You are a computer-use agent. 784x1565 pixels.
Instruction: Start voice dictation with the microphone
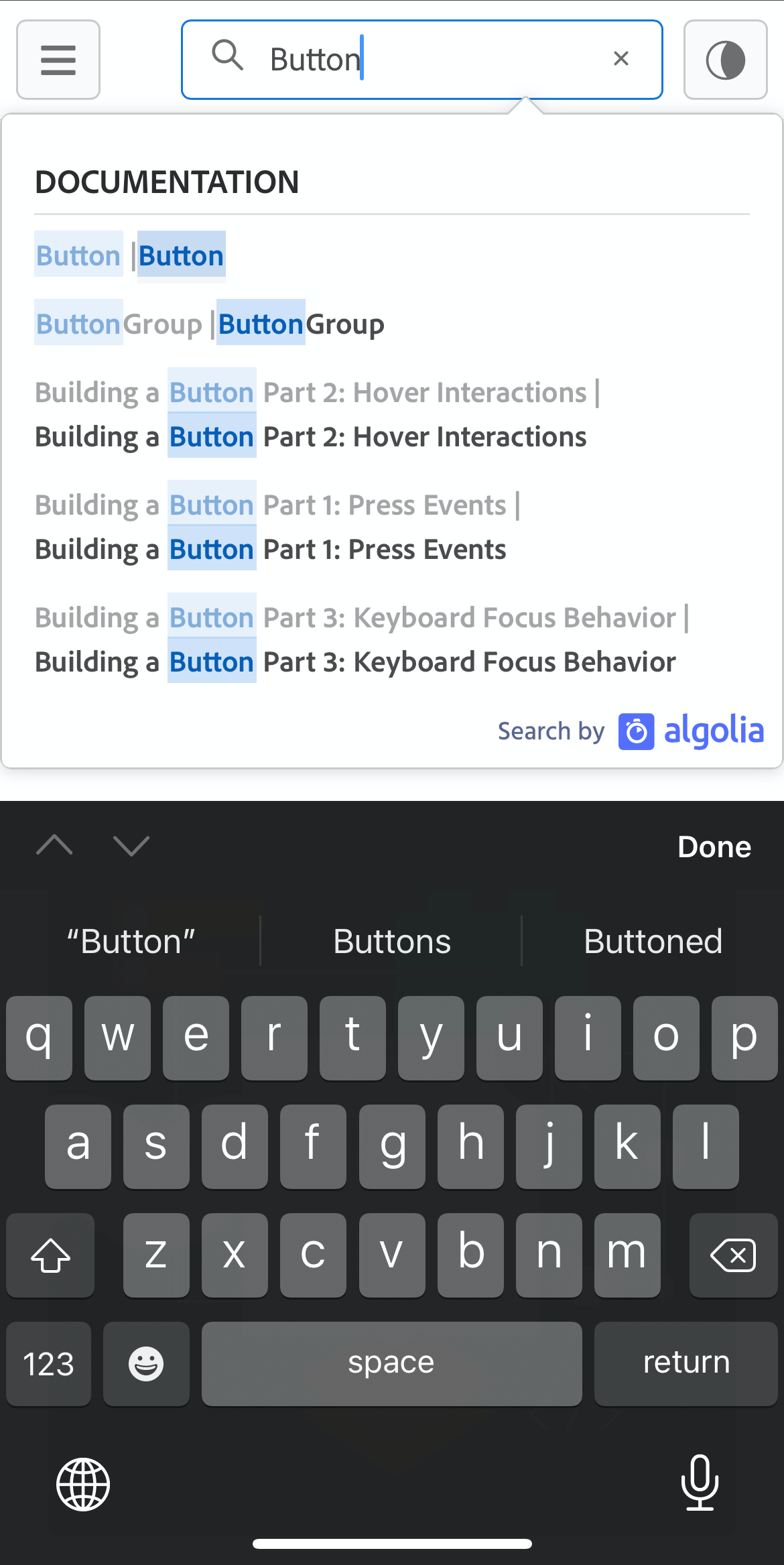click(700, 1483)
